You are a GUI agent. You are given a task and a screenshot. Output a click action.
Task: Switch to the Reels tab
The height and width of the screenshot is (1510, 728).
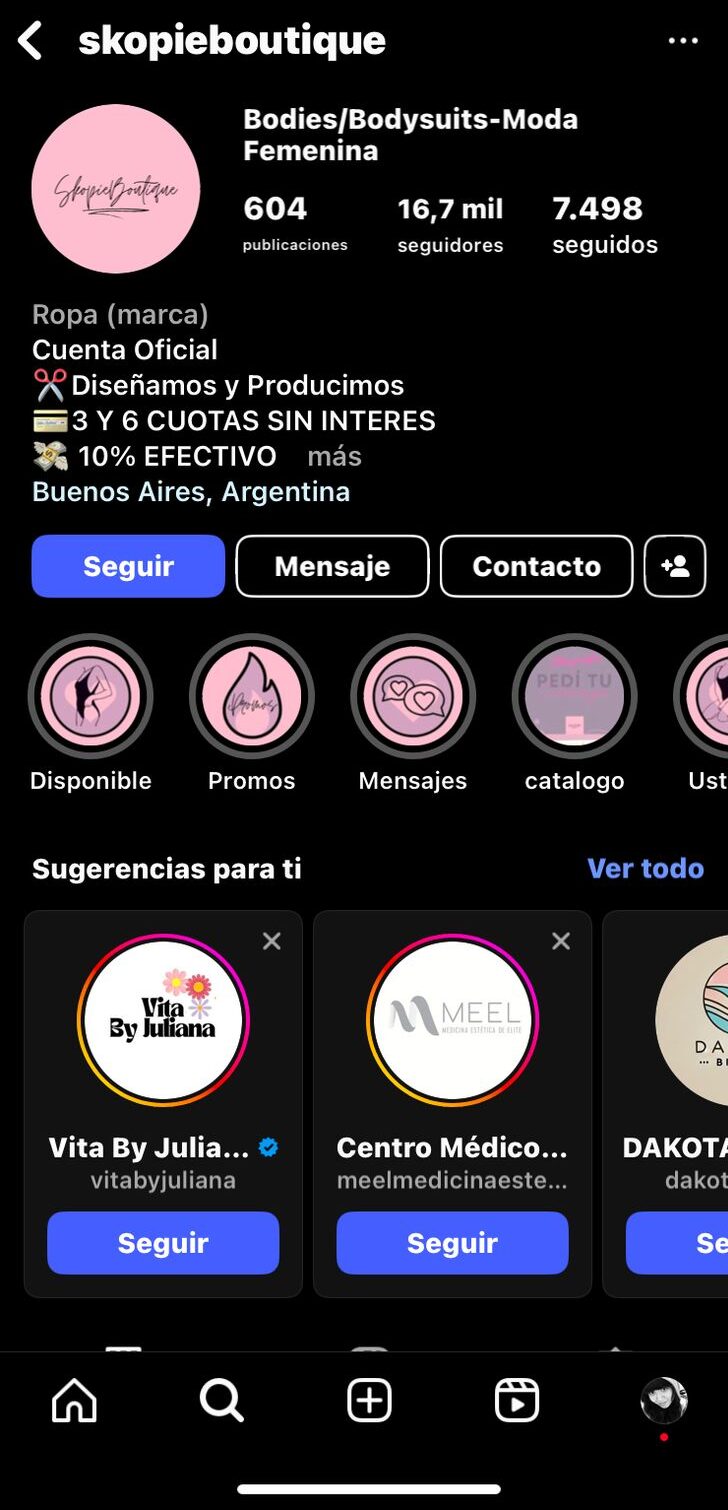coord(517,1401)
